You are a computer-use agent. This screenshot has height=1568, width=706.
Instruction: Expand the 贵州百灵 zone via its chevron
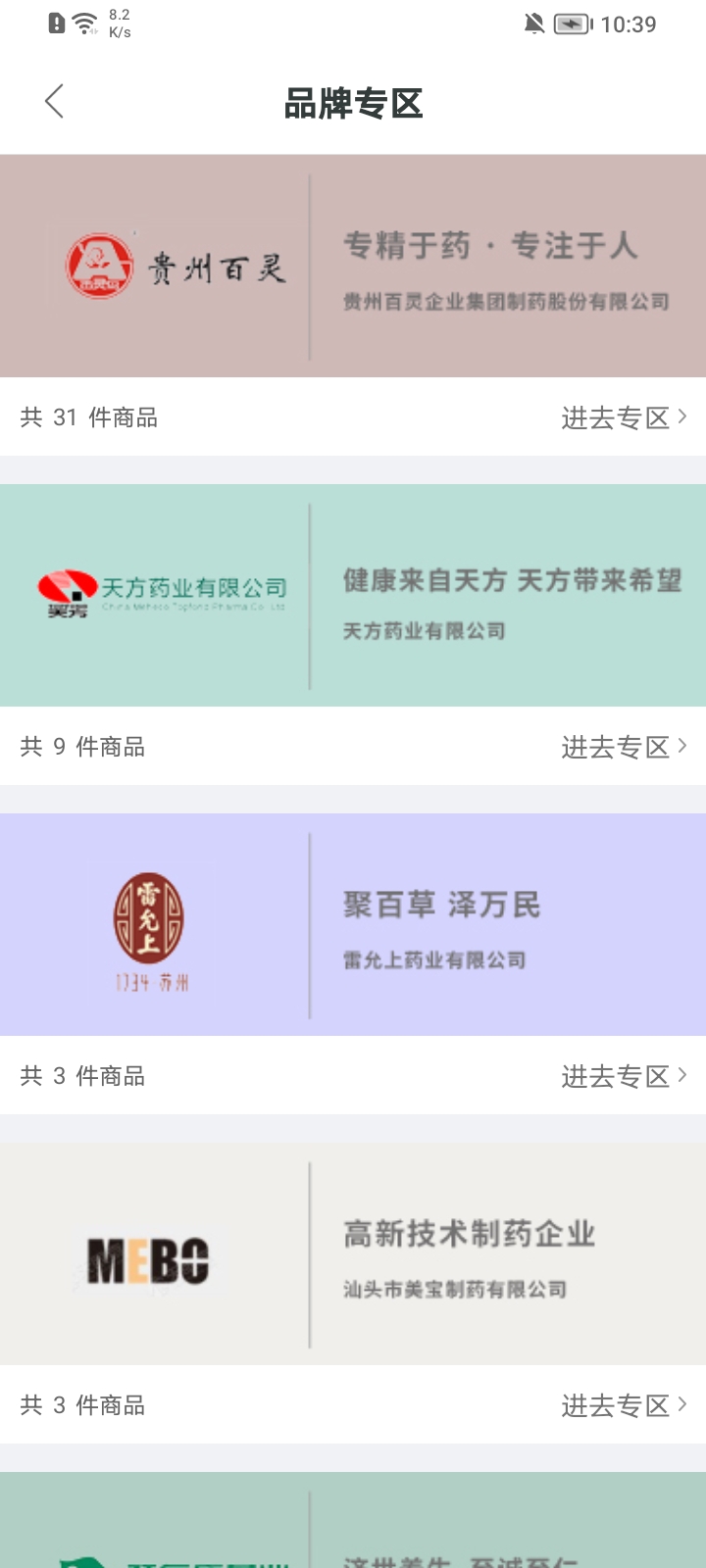tap(683, 416)
